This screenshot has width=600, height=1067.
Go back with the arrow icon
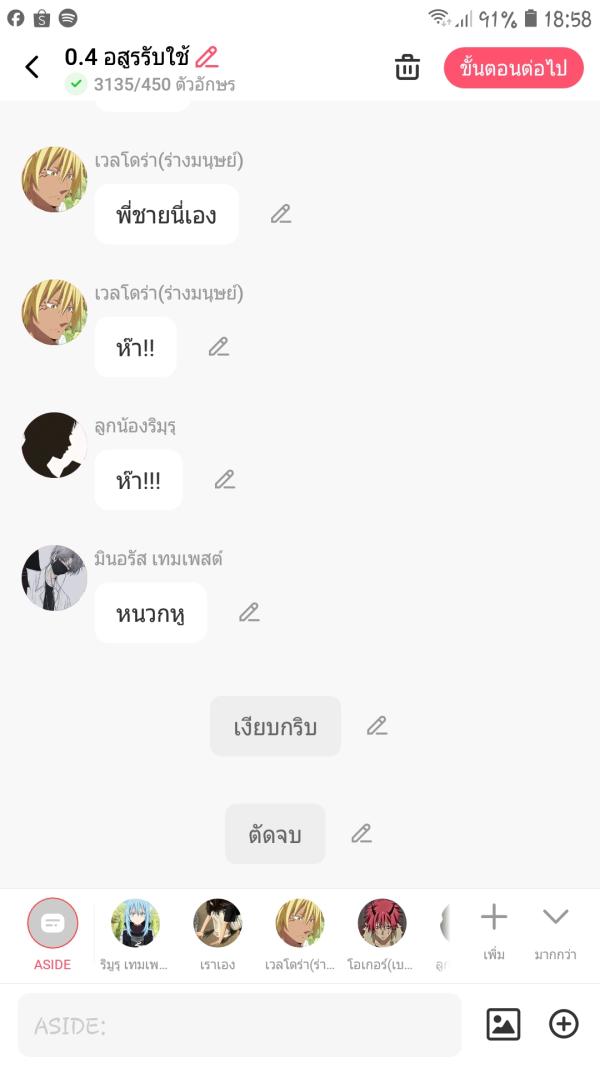32,67
